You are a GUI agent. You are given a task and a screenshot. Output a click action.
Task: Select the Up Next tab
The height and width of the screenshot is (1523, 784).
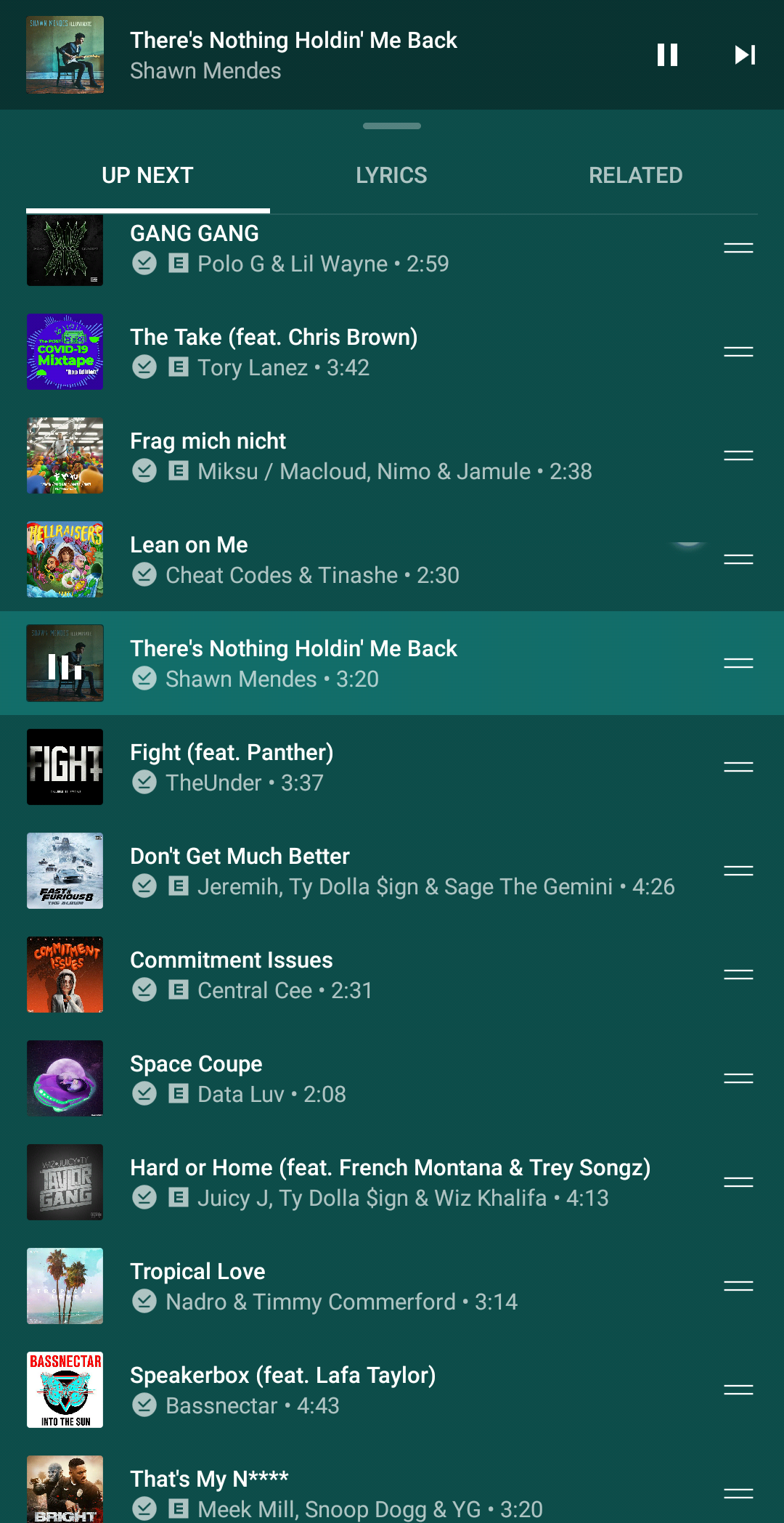pyautogui.click(x=147, y=175)
